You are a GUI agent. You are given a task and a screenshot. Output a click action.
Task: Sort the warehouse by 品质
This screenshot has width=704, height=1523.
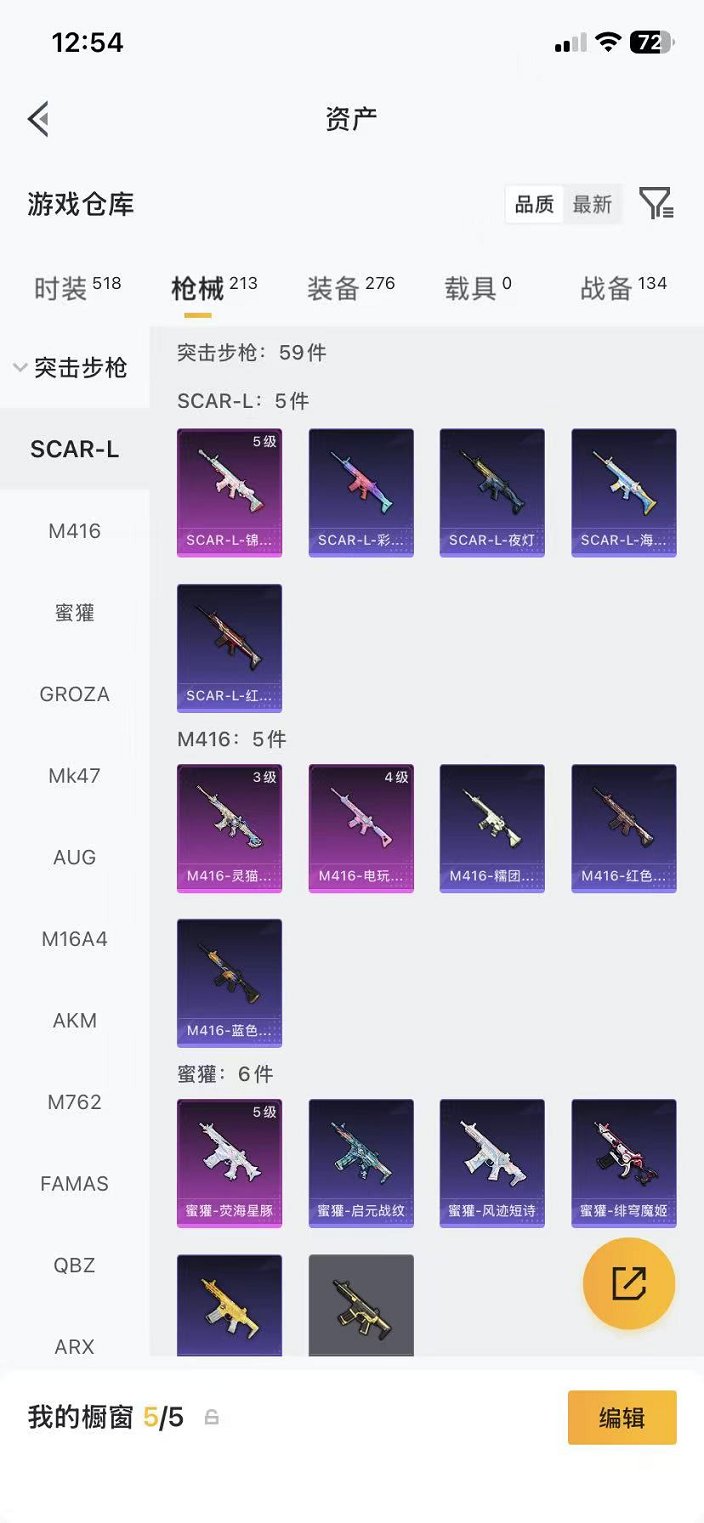(534, 205)
